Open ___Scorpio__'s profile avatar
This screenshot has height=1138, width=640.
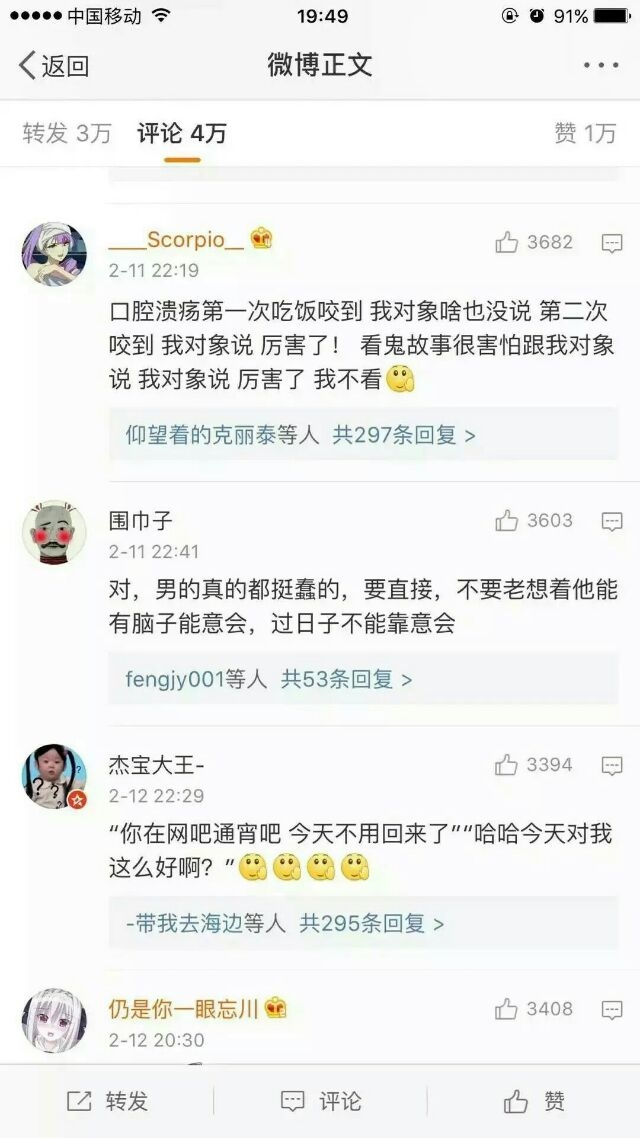click(x=54, y=254)
